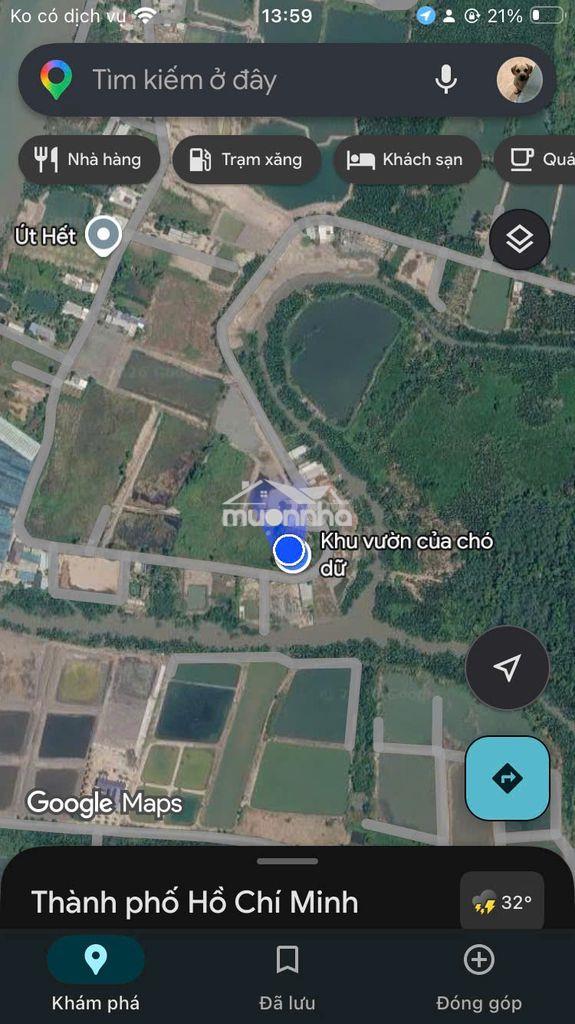Select the Nhà hàng chip
Screen dimensions: 575x1024
pos(89,159)
